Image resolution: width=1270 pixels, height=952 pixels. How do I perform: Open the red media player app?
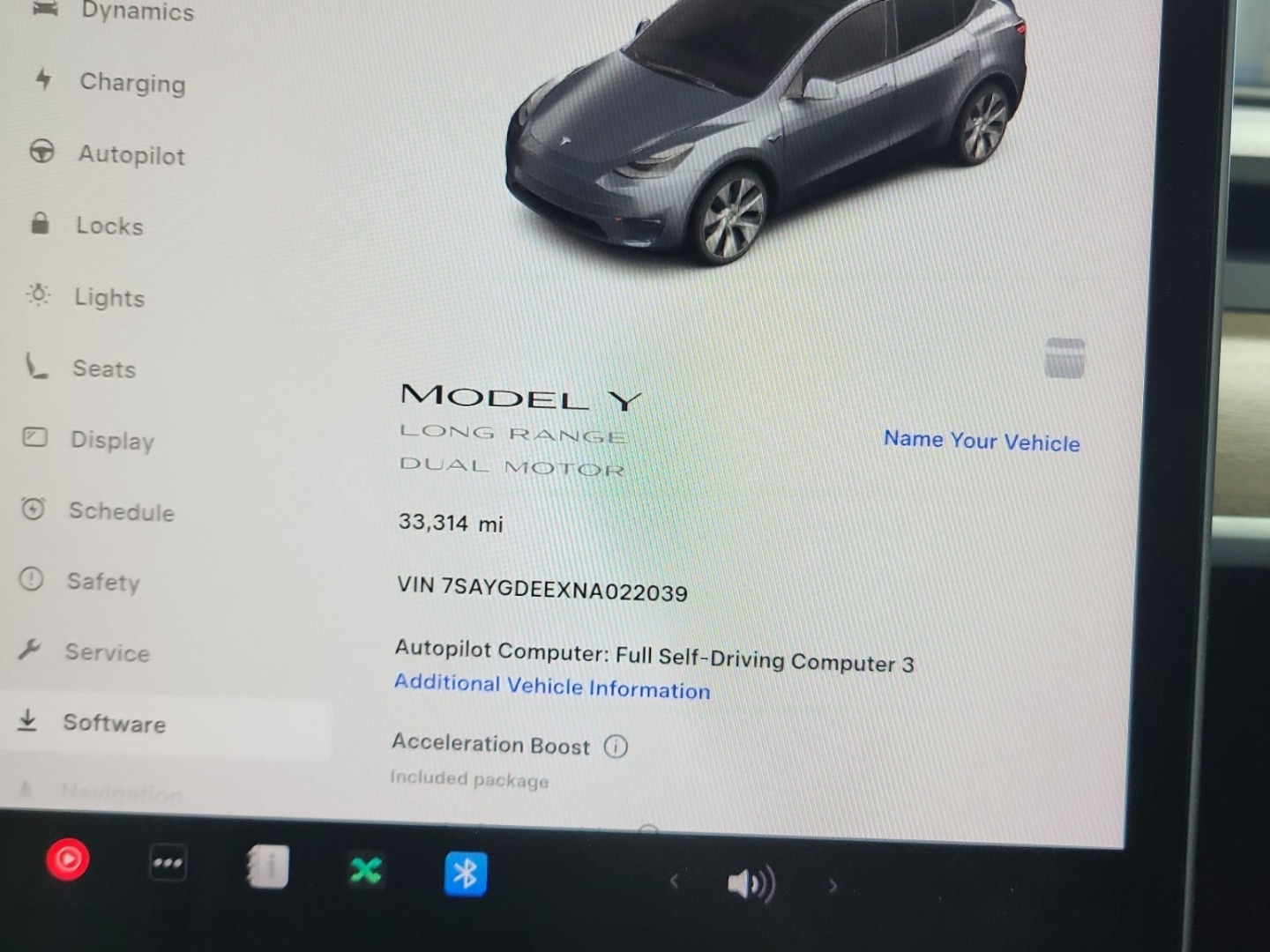click(x=68, y=859)
